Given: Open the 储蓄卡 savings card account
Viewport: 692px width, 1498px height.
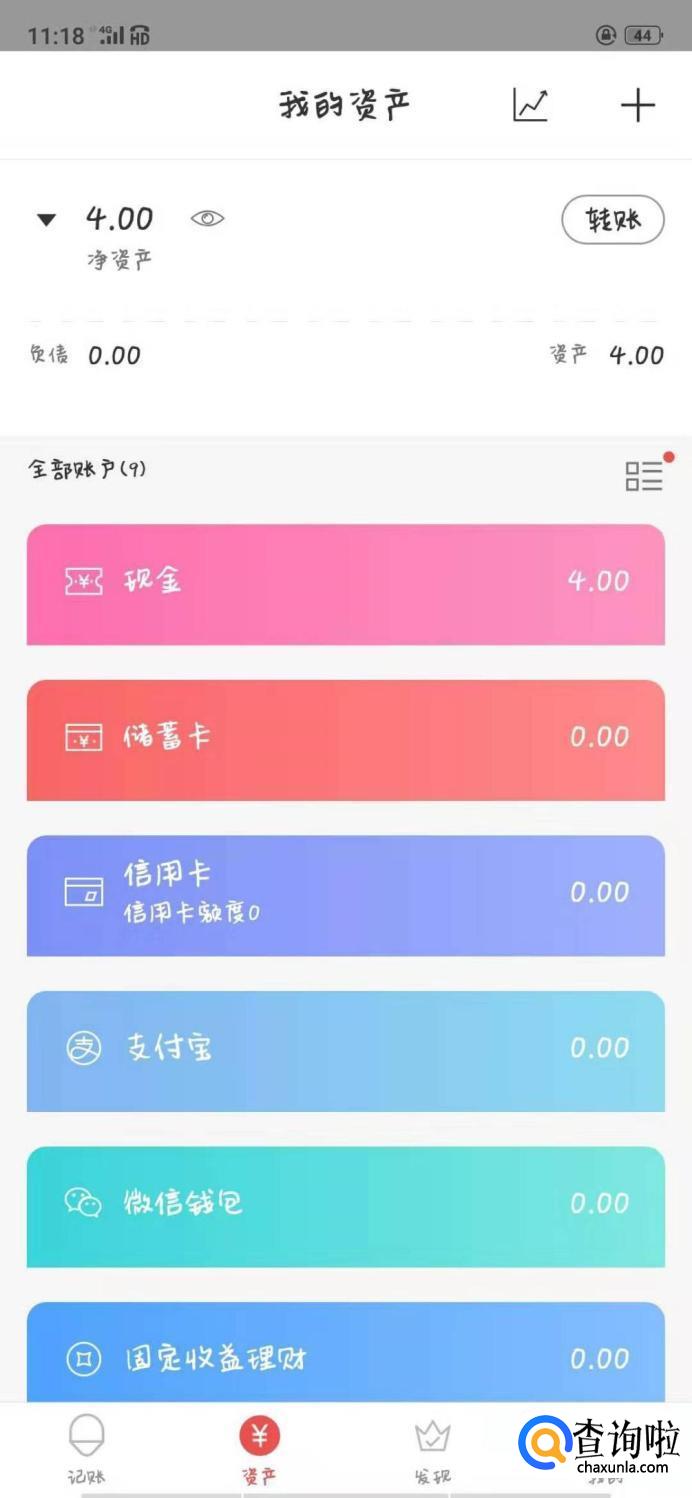Looking at the screenshot, I should [x=345, y=739].
